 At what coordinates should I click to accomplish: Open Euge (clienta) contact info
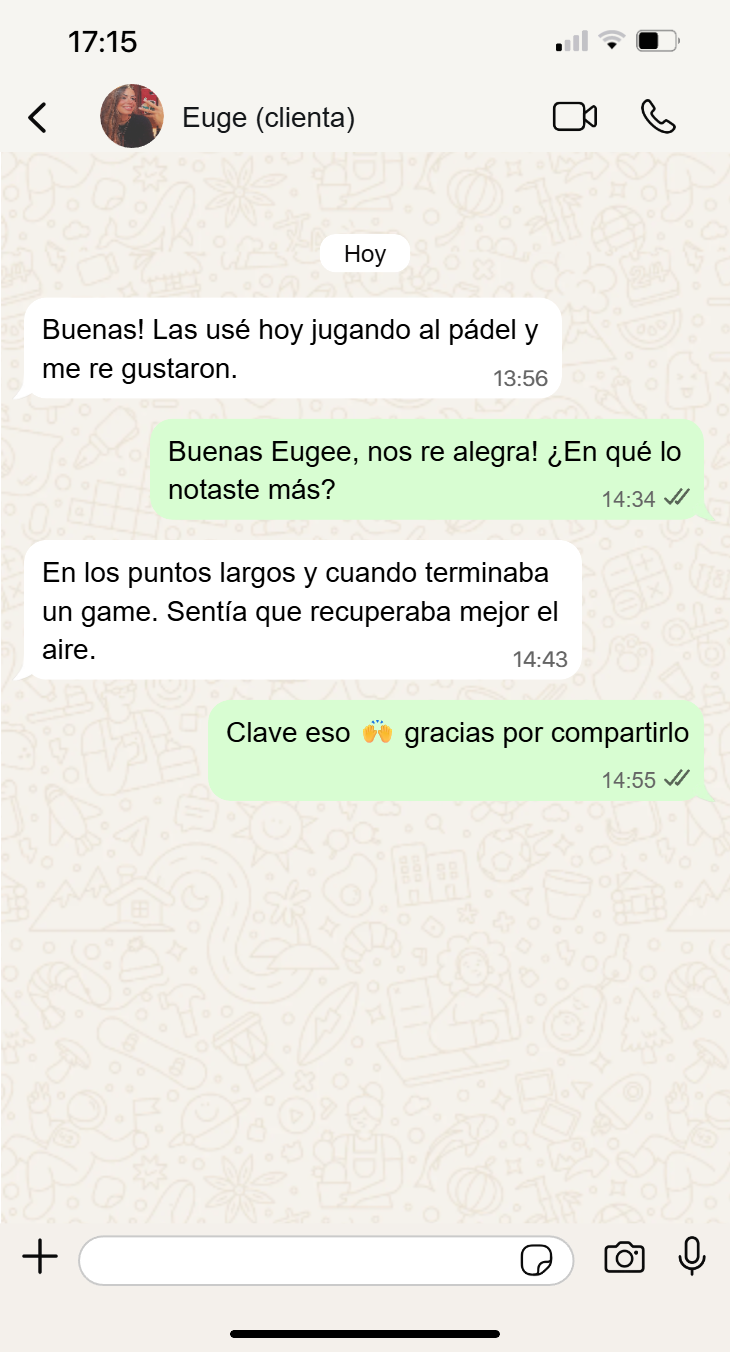pyautogui.click(x=268, y=118)
